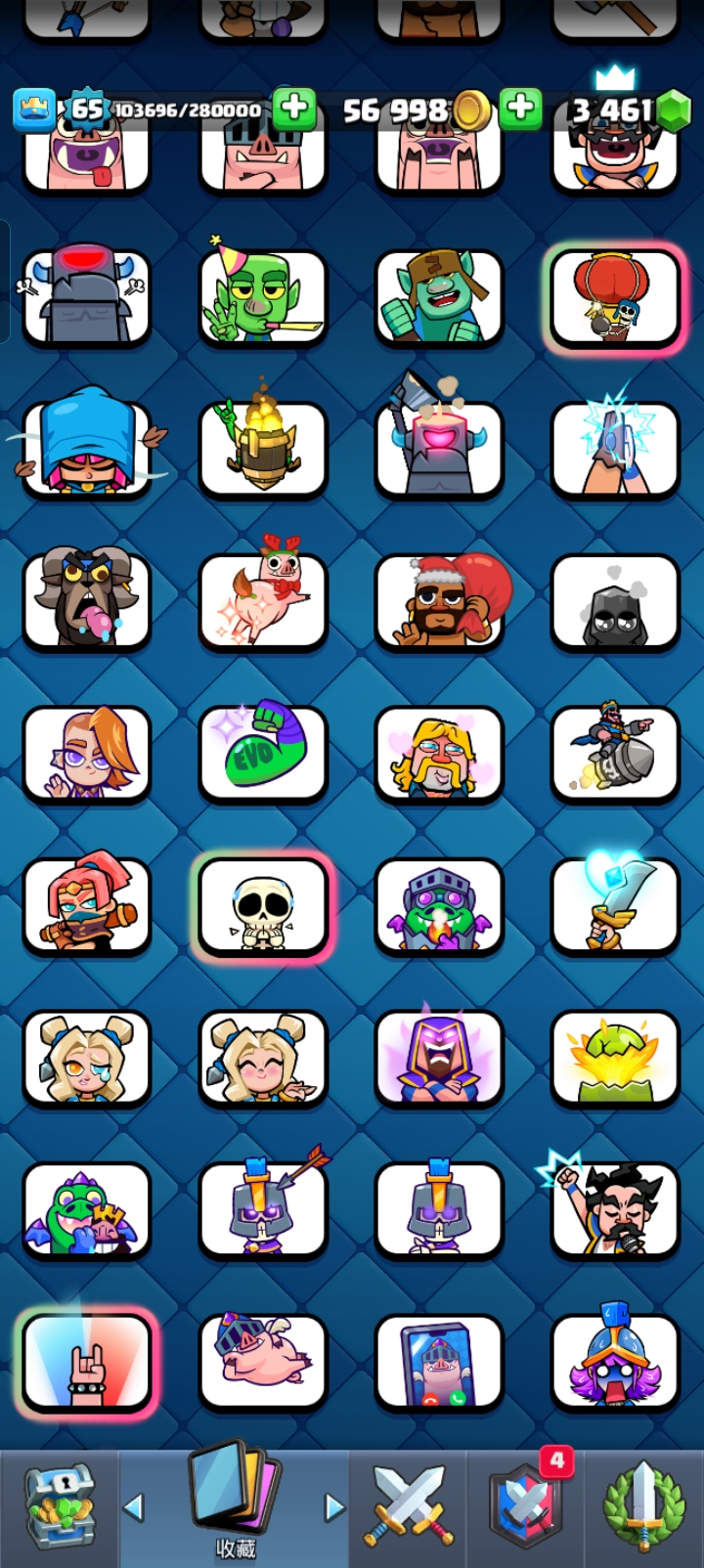Open the clan shield tab with badge 4
This screenshot has height=1568, width=704.
point(526,1506)
